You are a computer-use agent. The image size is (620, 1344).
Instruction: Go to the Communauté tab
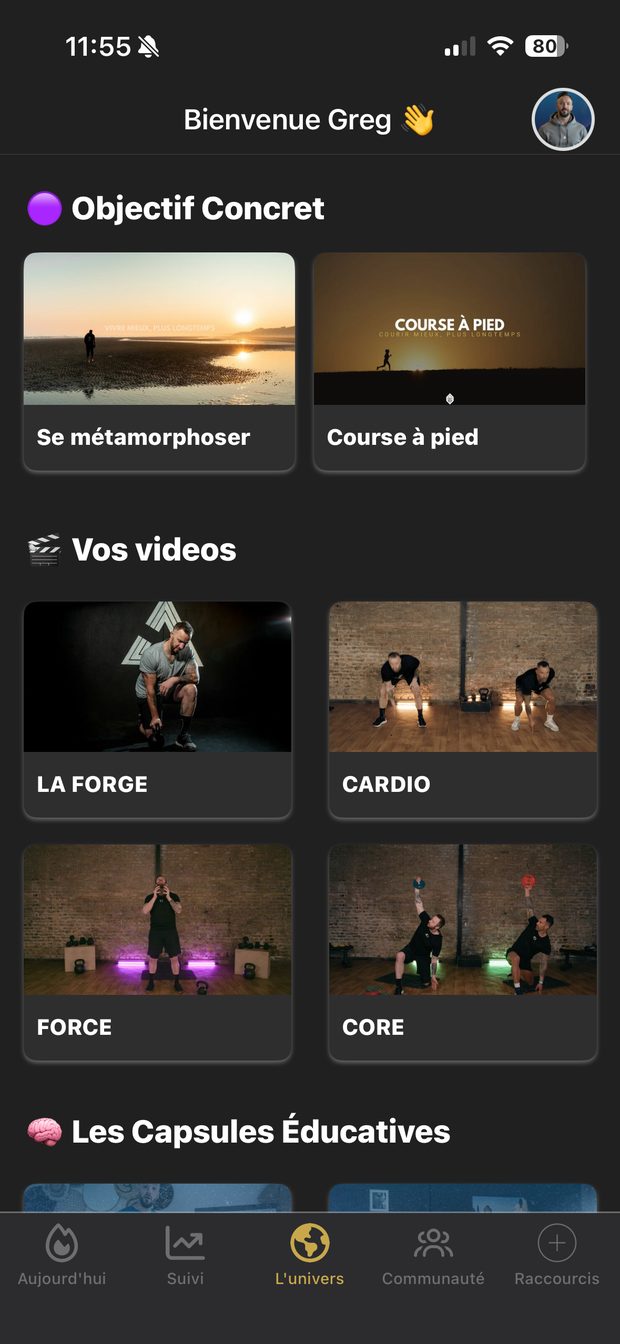(x=433, y=1256)
